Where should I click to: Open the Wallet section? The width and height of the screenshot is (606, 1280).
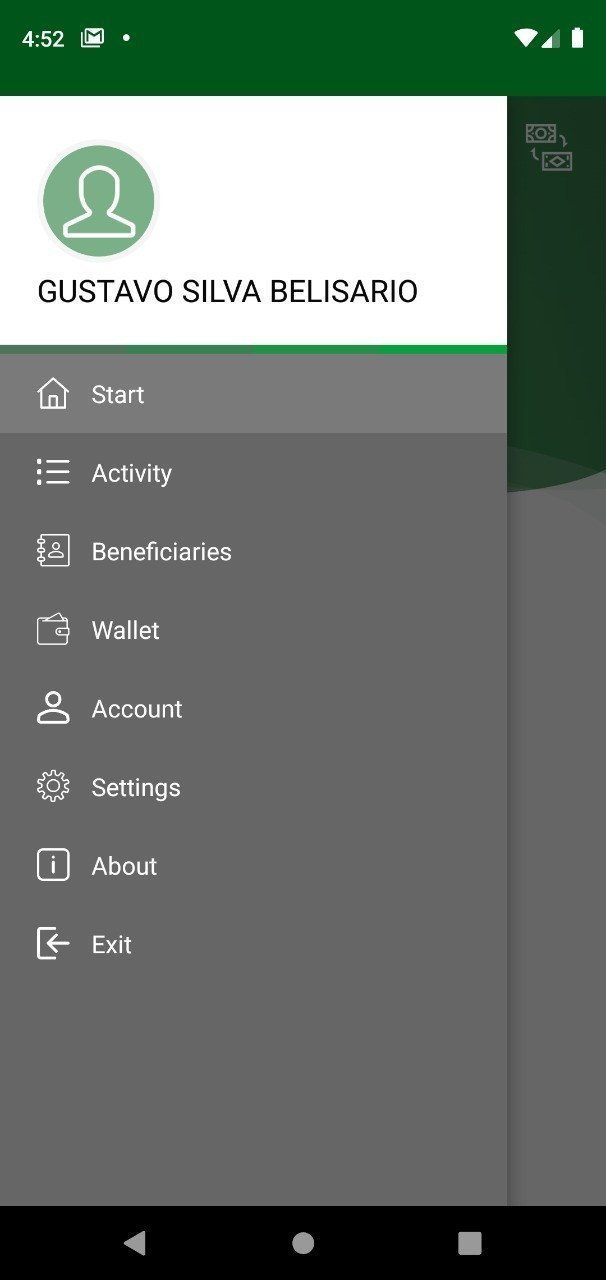pos(125,630)
